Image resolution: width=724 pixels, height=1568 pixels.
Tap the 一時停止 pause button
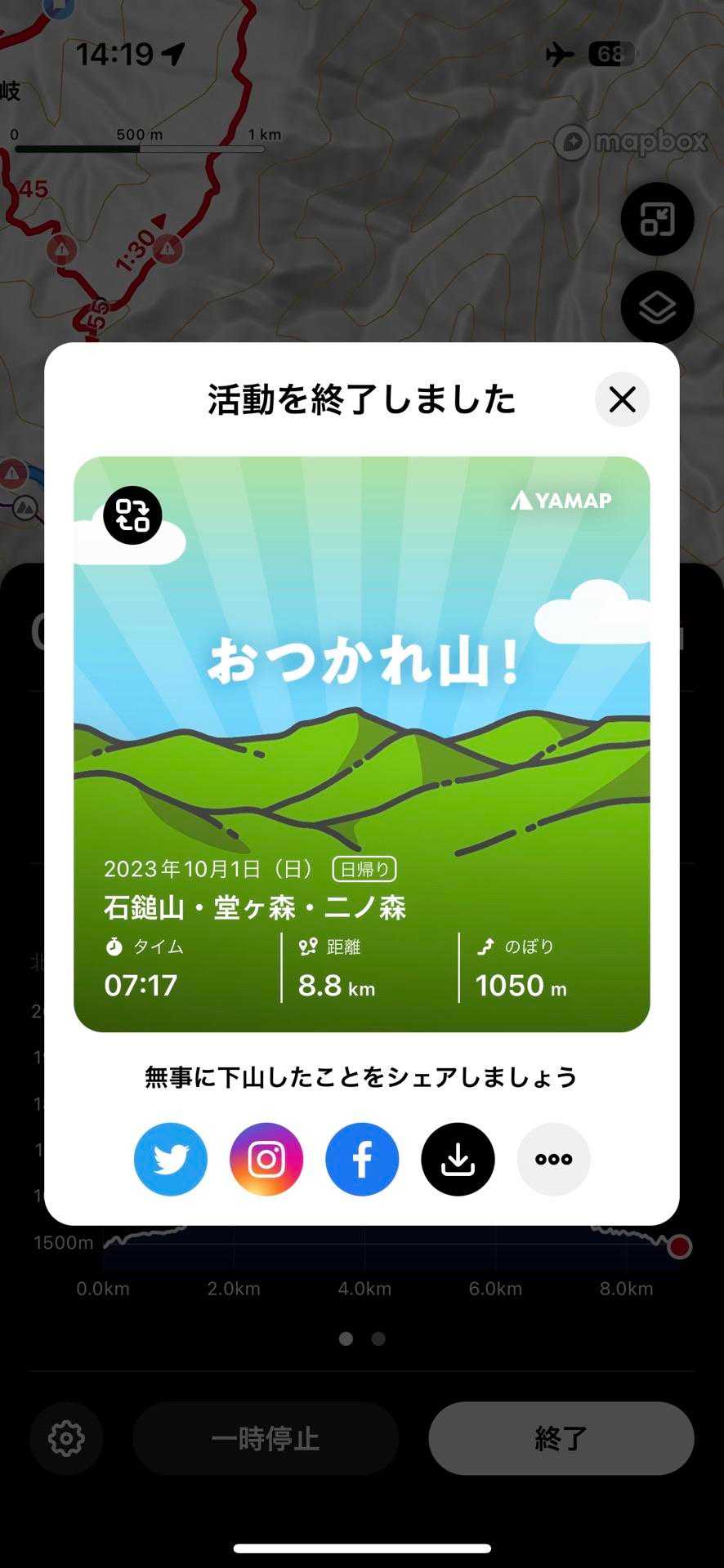pos(266,1438)
